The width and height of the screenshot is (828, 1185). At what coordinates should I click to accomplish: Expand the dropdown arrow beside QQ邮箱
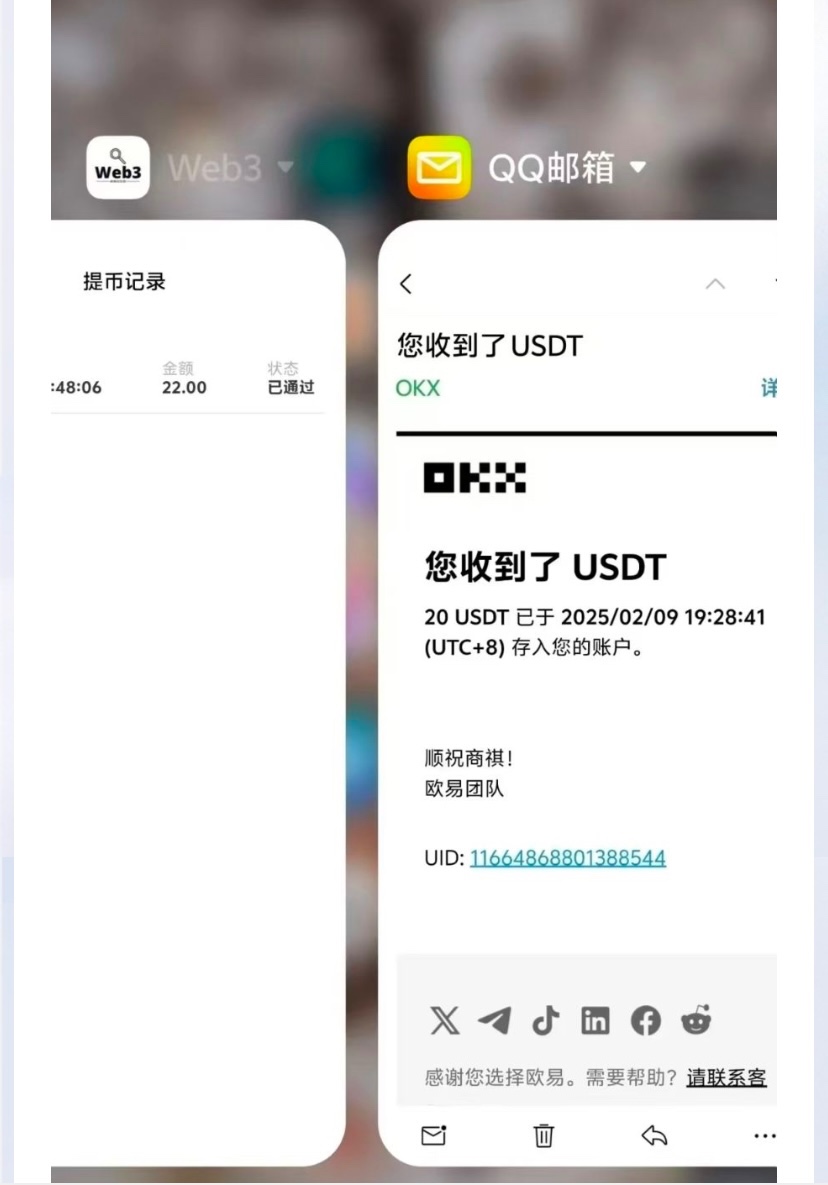638,167
